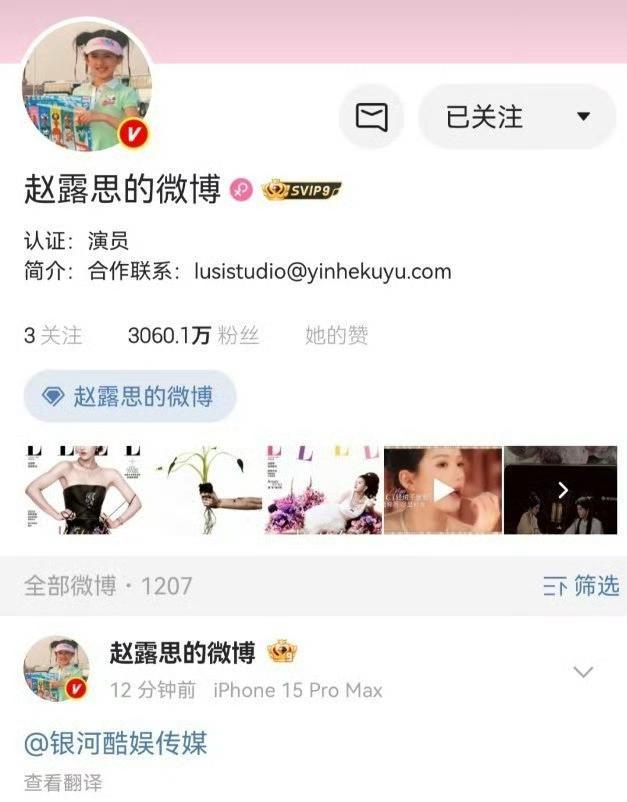Open the @银河酷娱传媒 mention link
Image resolution: width=627 pixels, height=802 pixels.
tap(116, 743)
